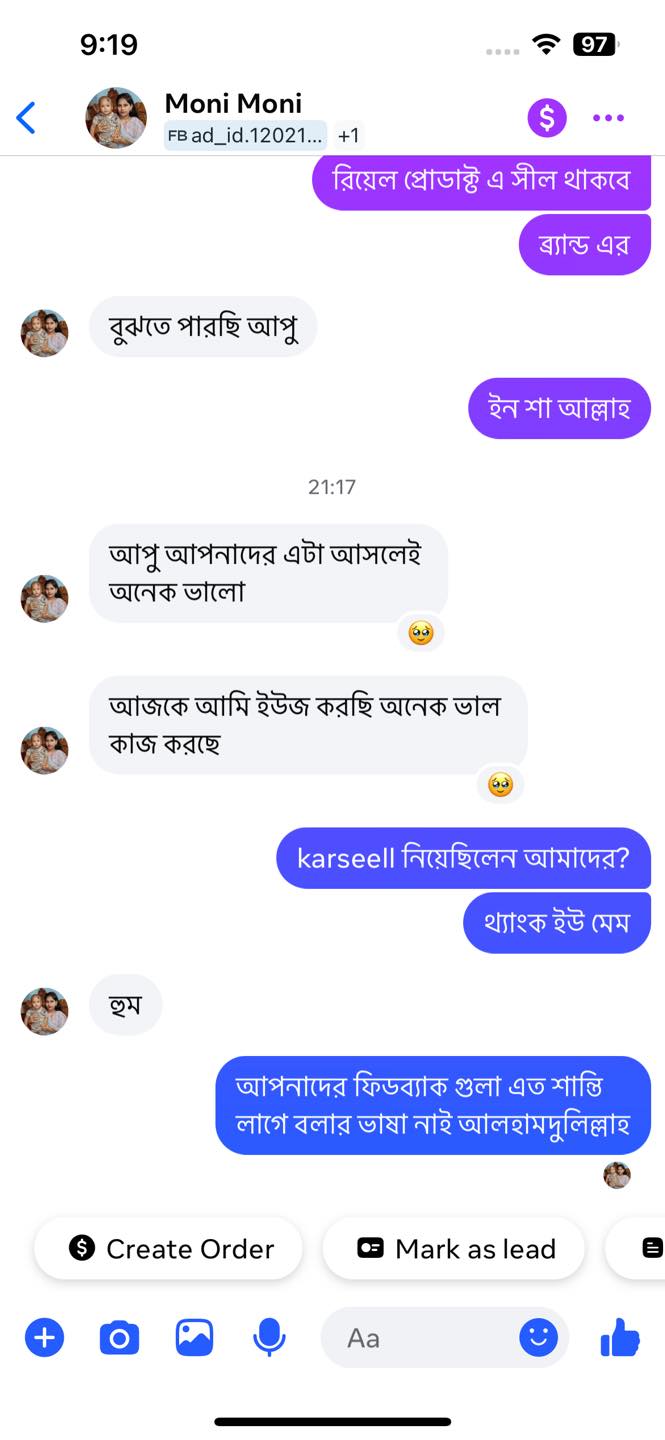Open the emoji picker smiley
The width and height of the screenshot is (665, 1440).
click(x=538, y=1337)
